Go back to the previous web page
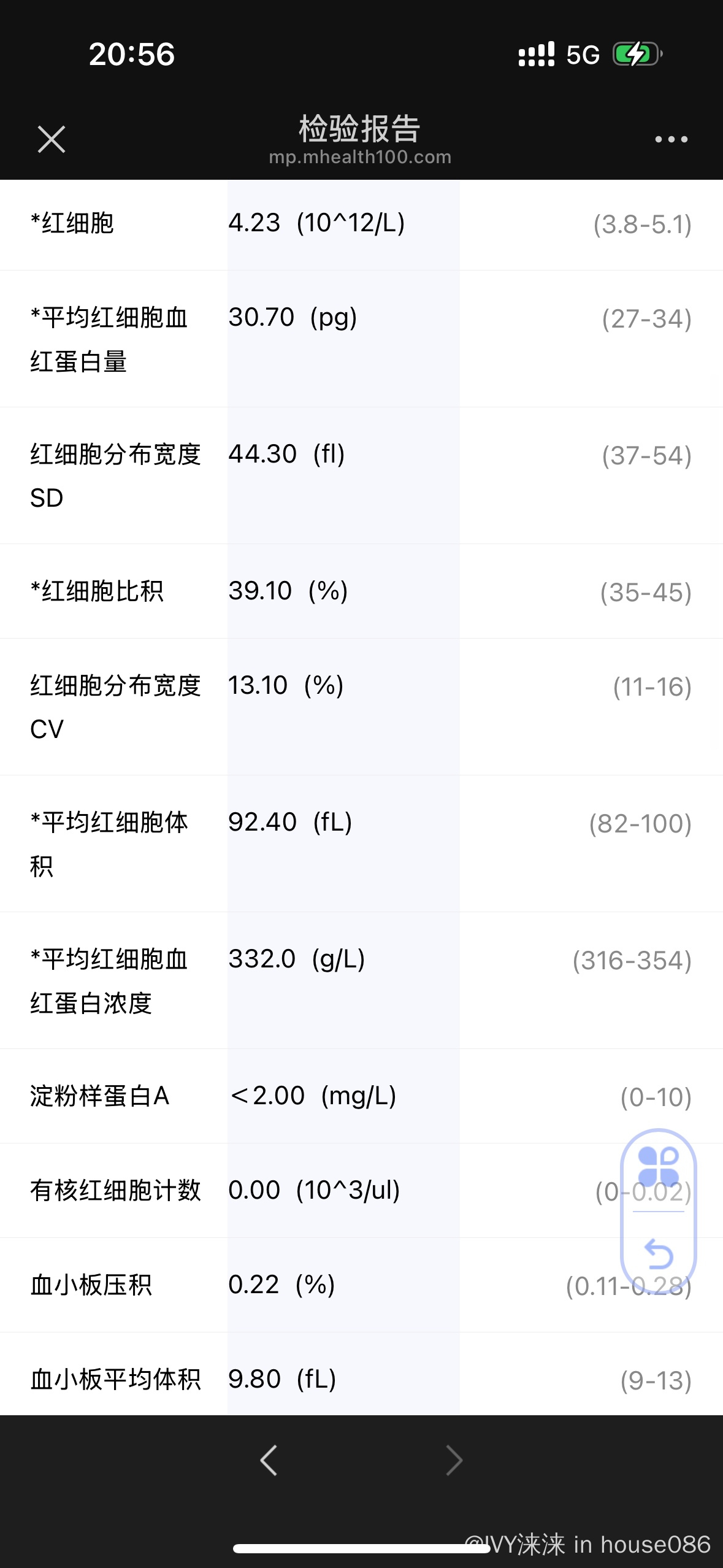 click(x=269, y=1459)
